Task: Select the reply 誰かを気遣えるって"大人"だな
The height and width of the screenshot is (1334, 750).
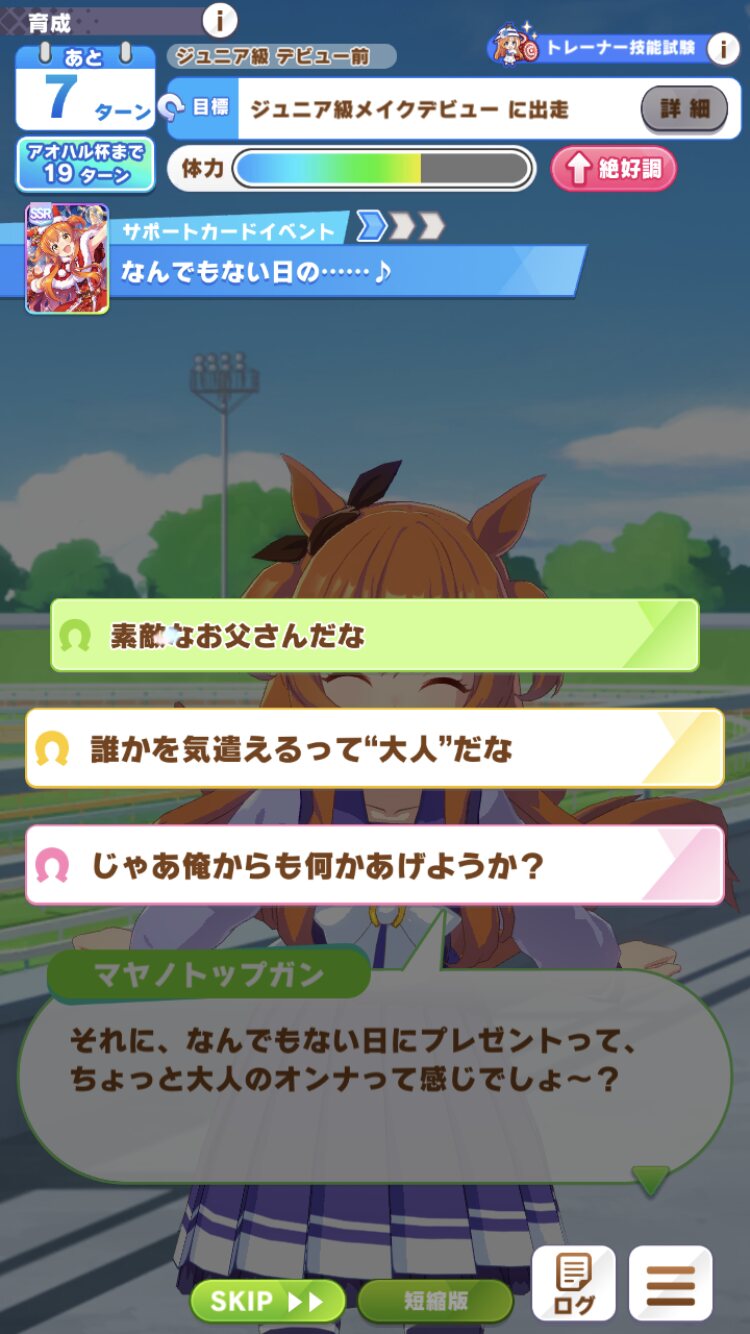Action: pyautogui.click(x=375, y=749)
